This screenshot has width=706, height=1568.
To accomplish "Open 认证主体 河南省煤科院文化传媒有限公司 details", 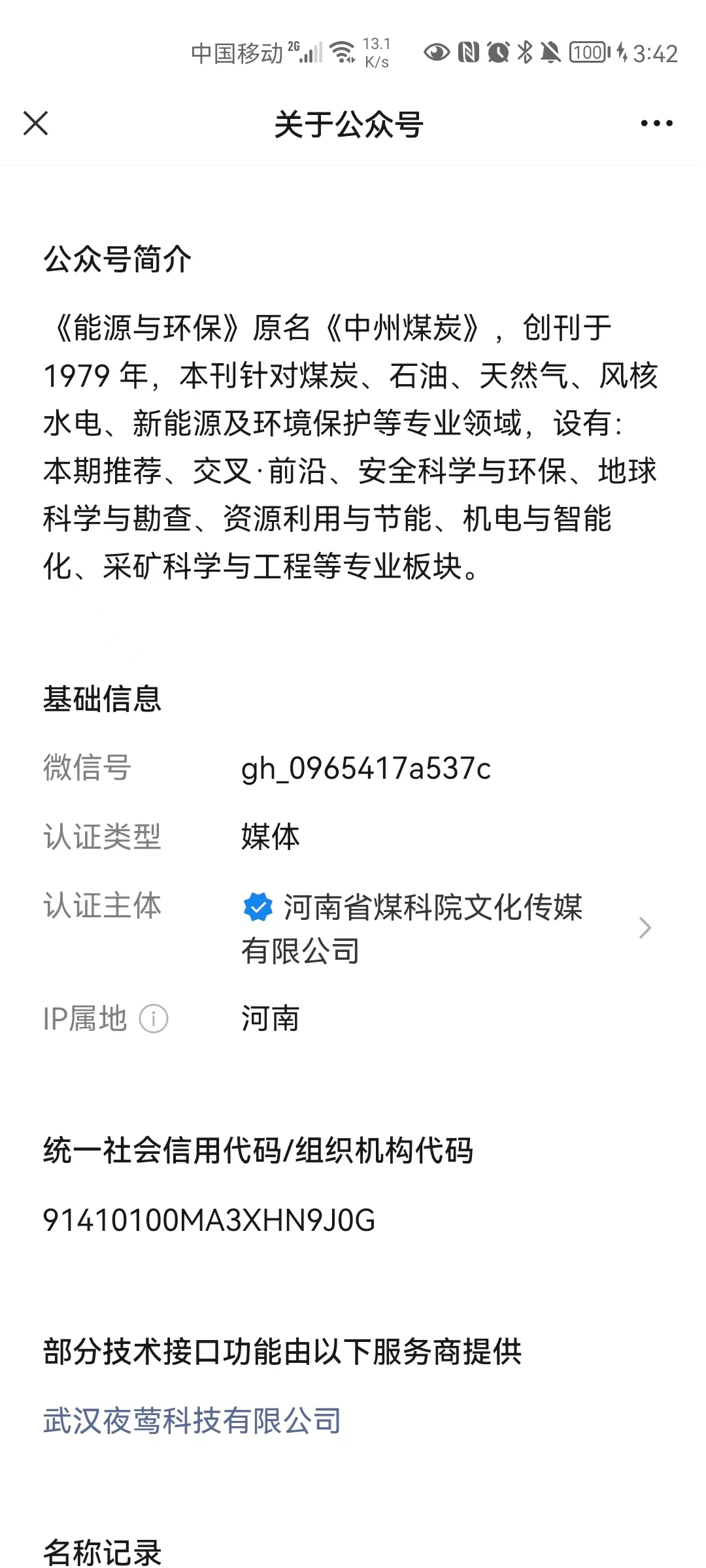I will coord(353,928).
